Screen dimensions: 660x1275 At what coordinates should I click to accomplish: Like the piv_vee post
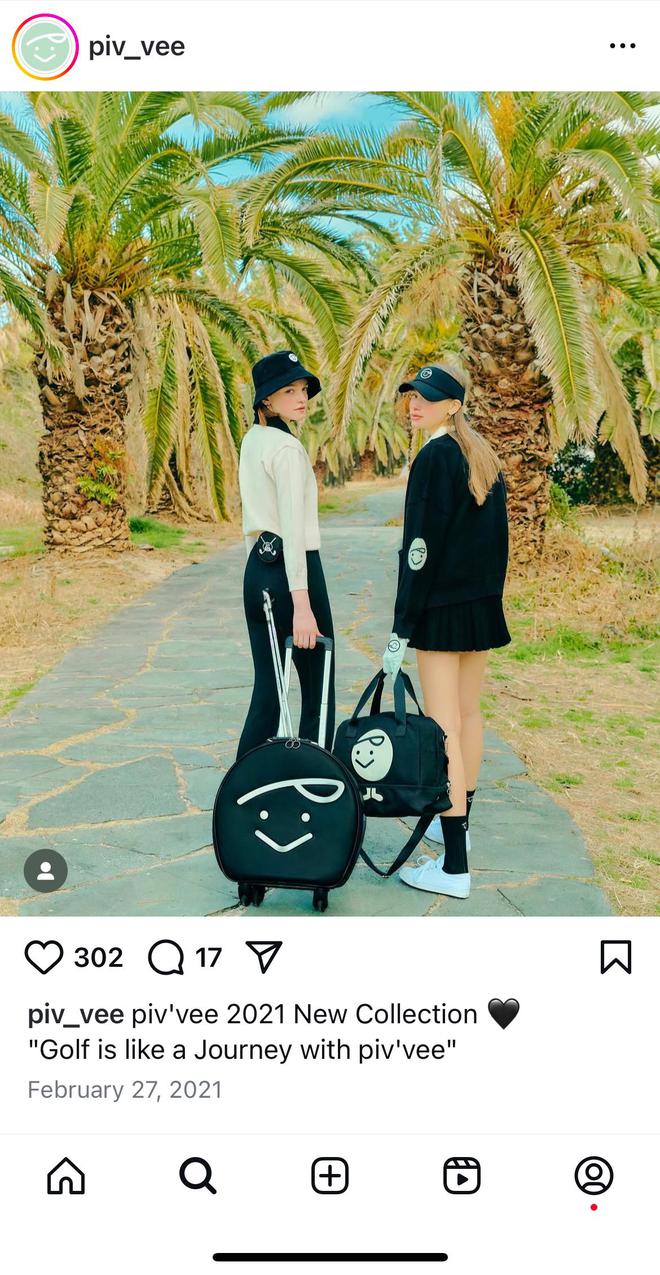(x=44, y=957)
